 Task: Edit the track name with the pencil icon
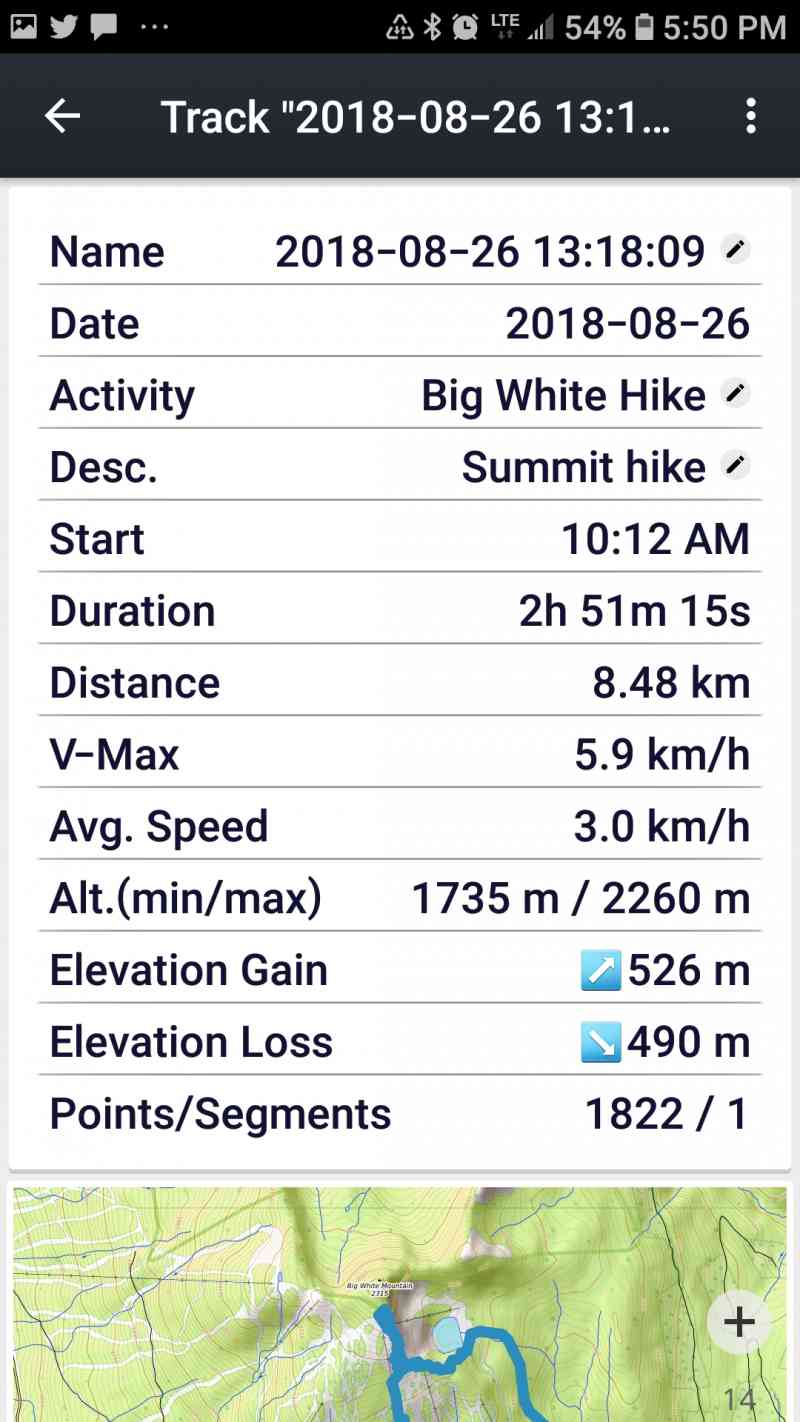[x=736, y=250]
